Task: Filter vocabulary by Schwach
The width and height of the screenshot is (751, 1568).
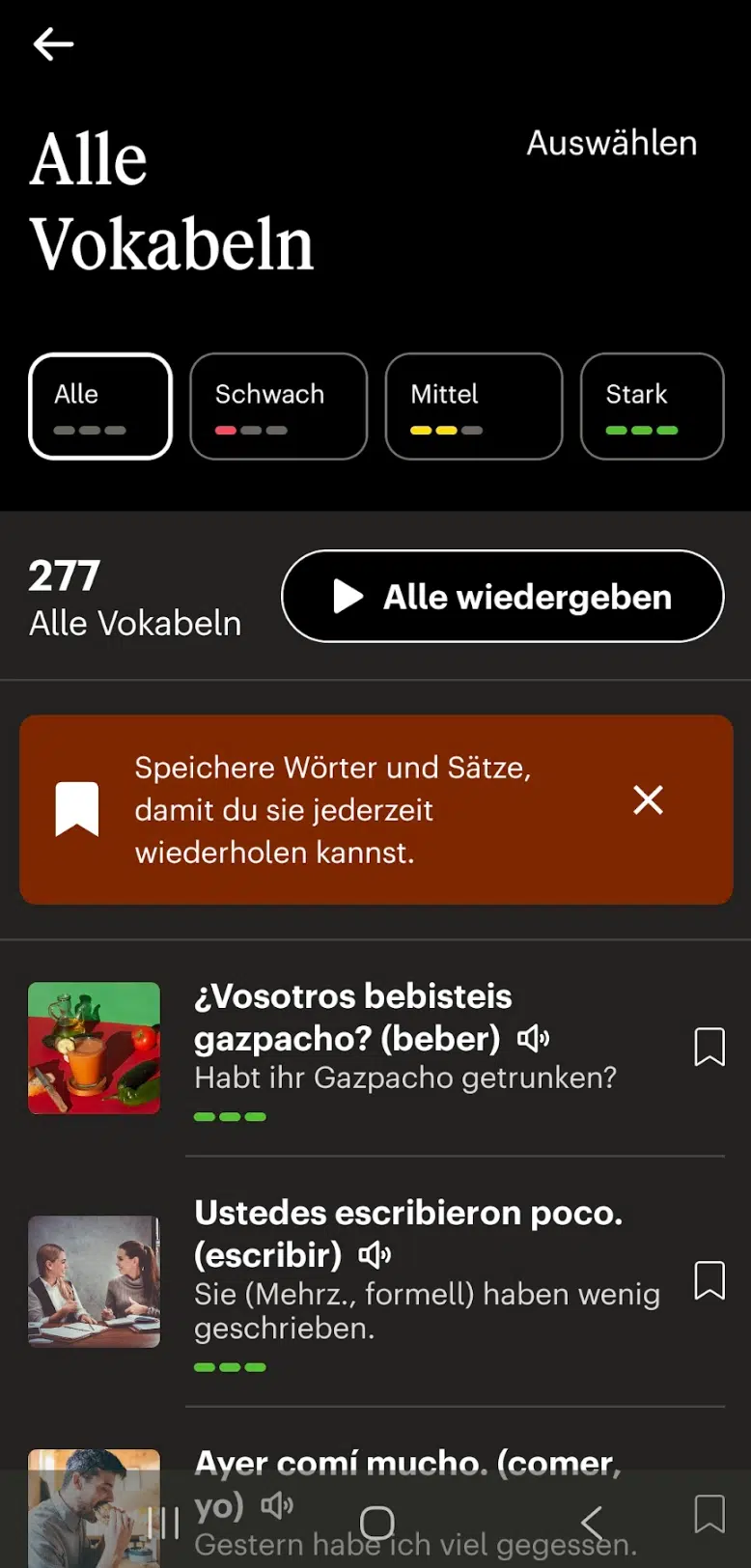Action: click(x=279, y=406)
